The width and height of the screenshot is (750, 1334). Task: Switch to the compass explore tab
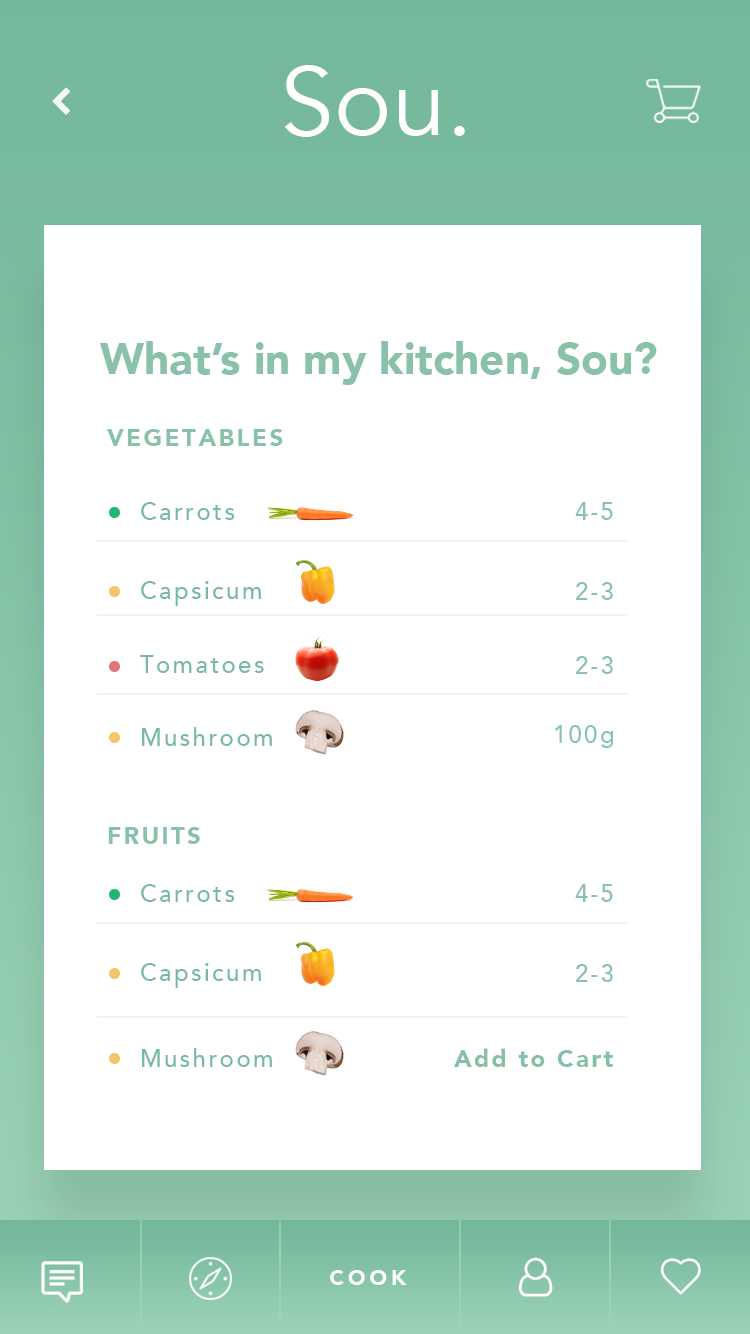(210, 1278)
